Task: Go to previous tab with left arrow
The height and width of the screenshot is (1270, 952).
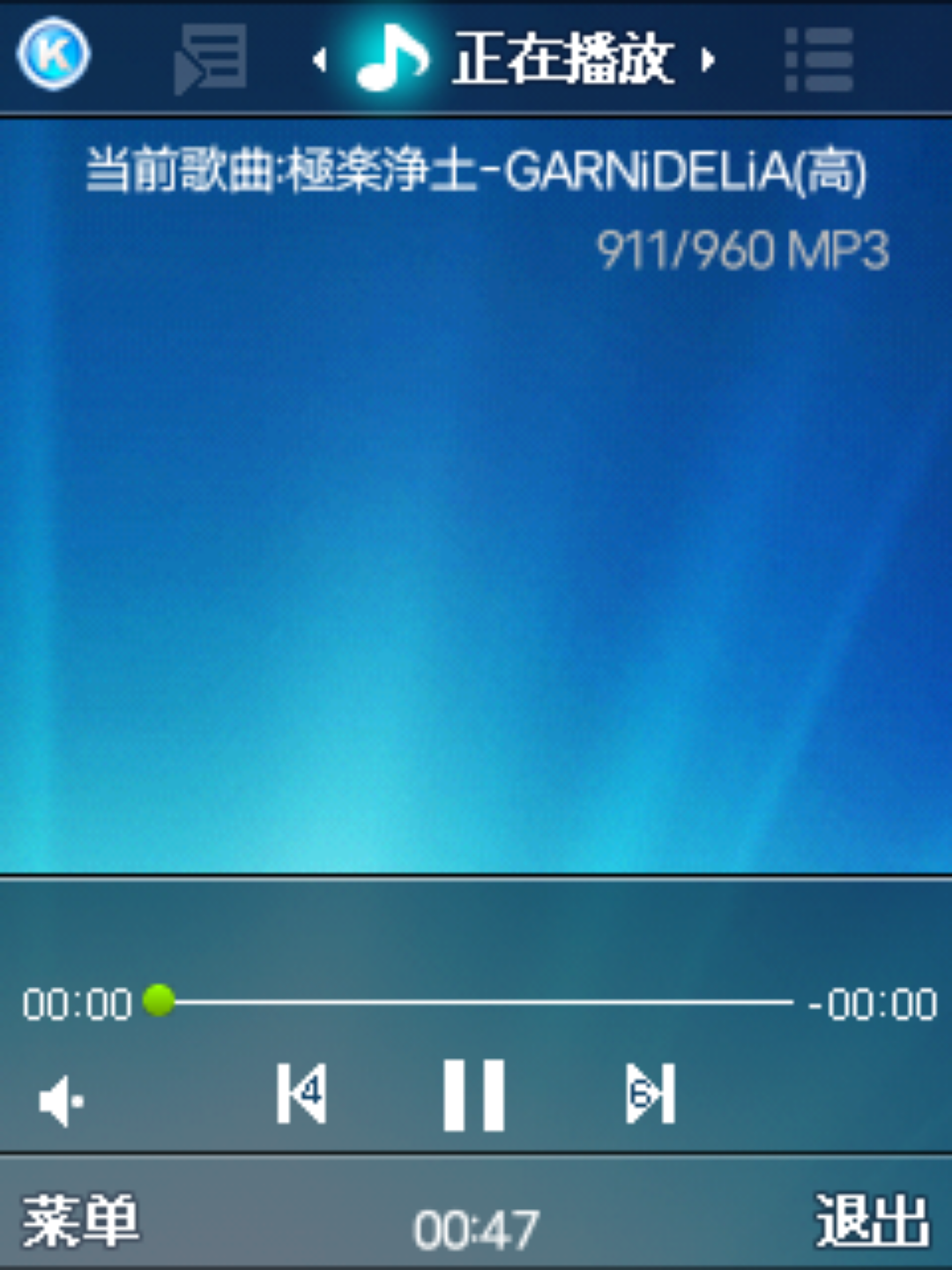Action: click(x=319, y=60)
